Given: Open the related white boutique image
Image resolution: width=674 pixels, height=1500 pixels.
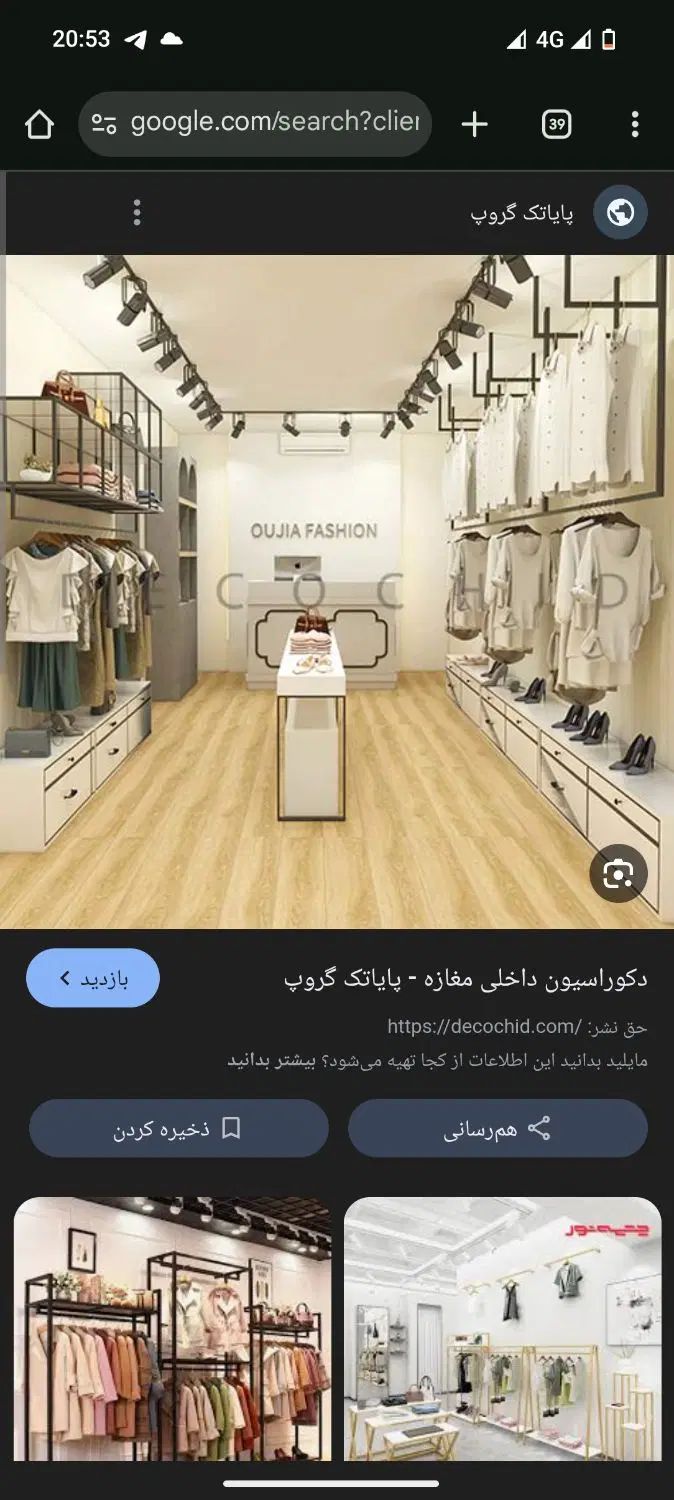Looking at the screenshot, I should (x=503, y=1330).
